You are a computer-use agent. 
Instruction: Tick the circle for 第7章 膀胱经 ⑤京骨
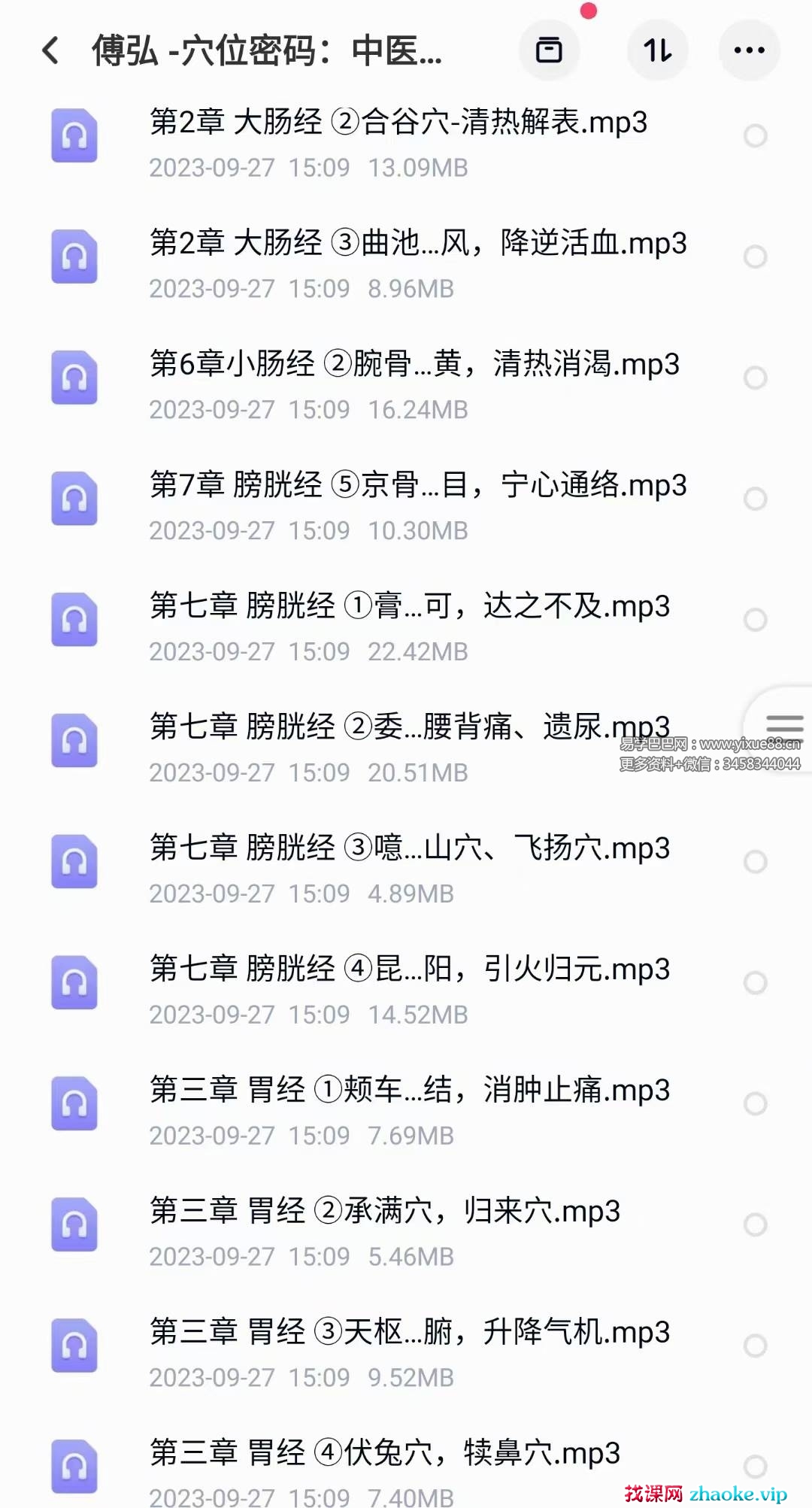click(x=755, y=499)
